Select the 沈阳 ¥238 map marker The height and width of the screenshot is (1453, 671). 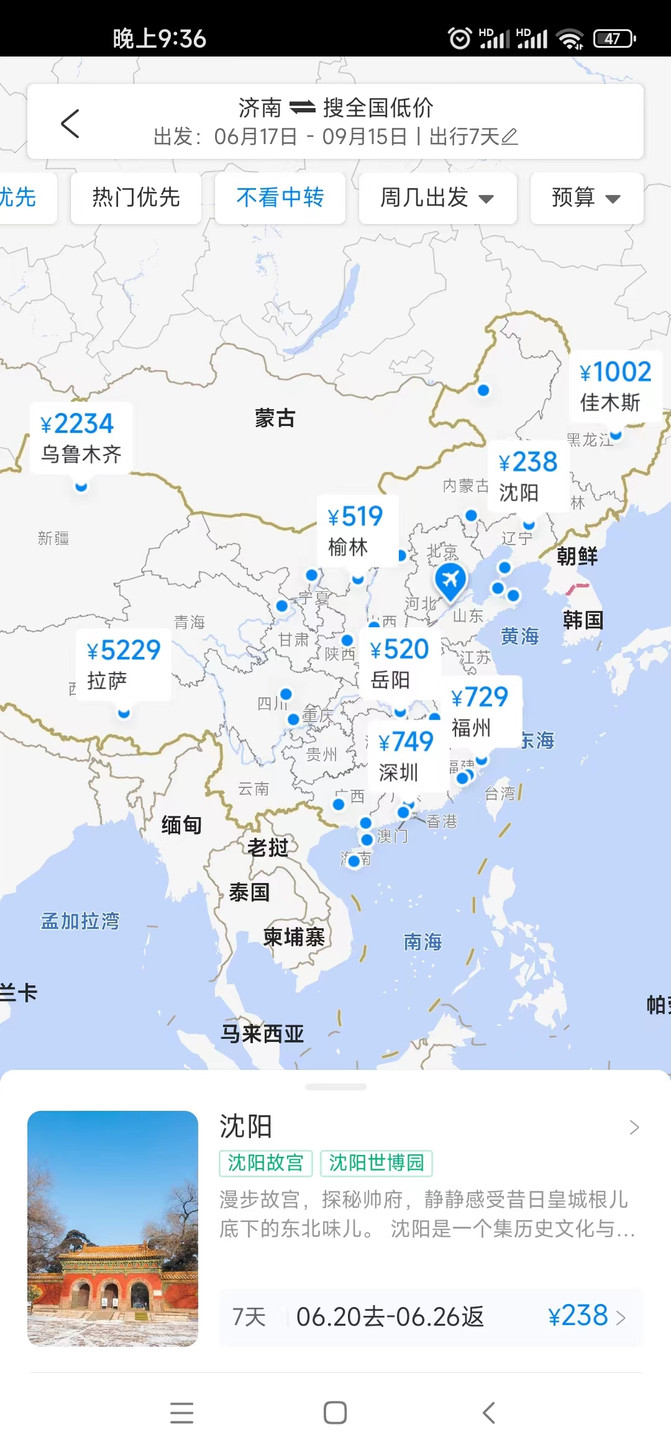click(x=528, y=476)
